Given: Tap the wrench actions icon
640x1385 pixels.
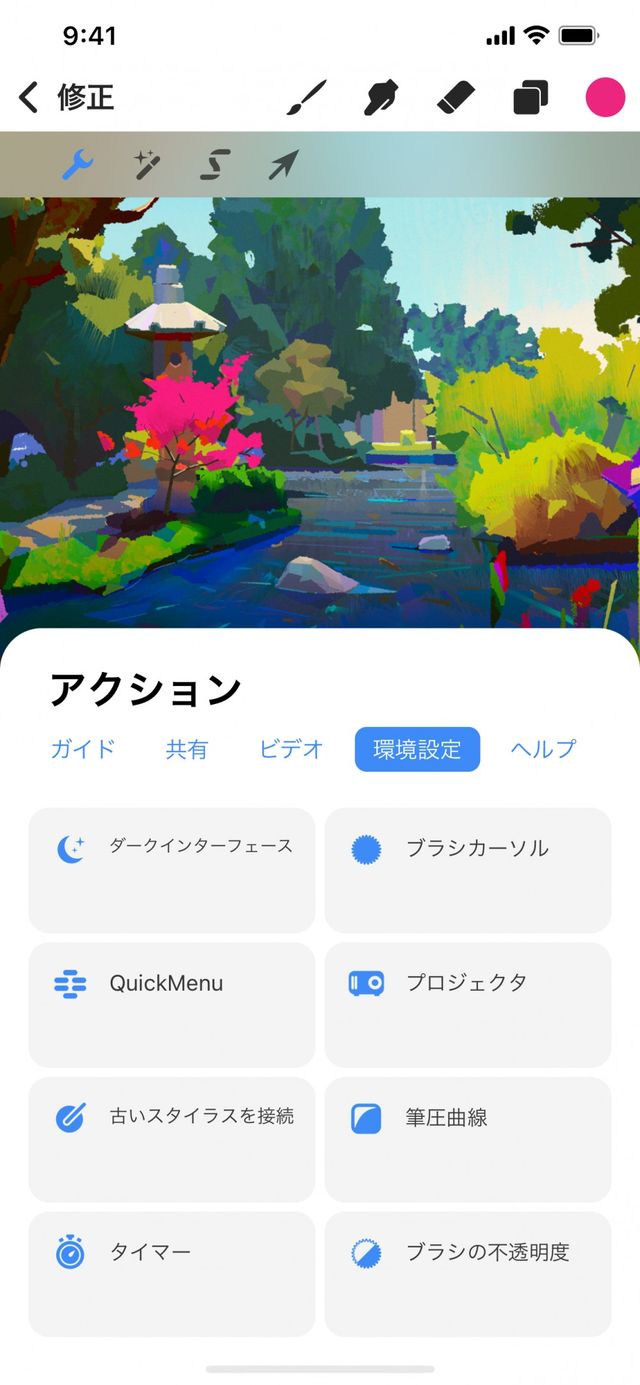Looking at the screenshot, I should coord(78,164).
